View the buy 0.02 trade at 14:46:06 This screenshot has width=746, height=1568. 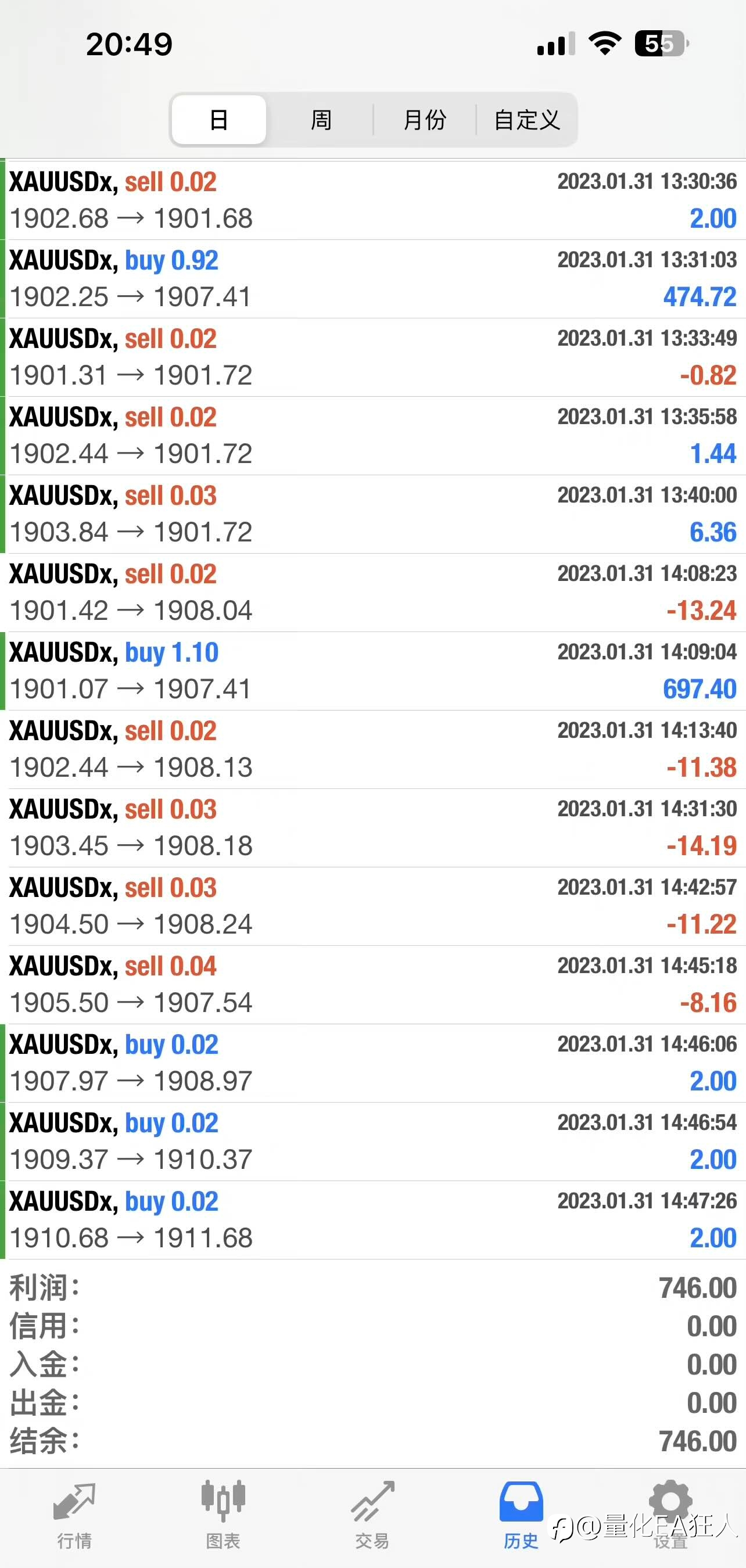[372, 1063]
